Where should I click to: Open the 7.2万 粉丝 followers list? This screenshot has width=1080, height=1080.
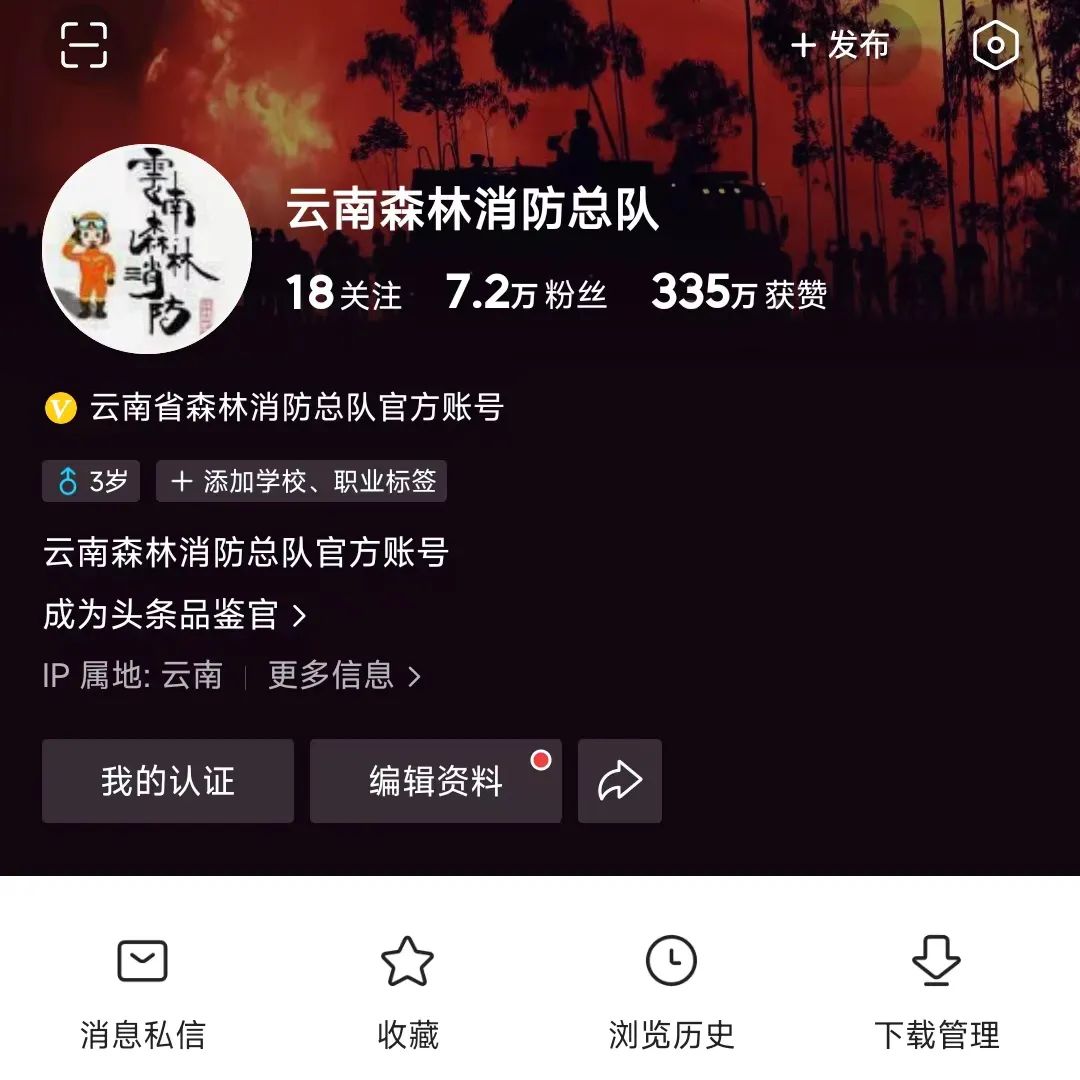point(526,293)
